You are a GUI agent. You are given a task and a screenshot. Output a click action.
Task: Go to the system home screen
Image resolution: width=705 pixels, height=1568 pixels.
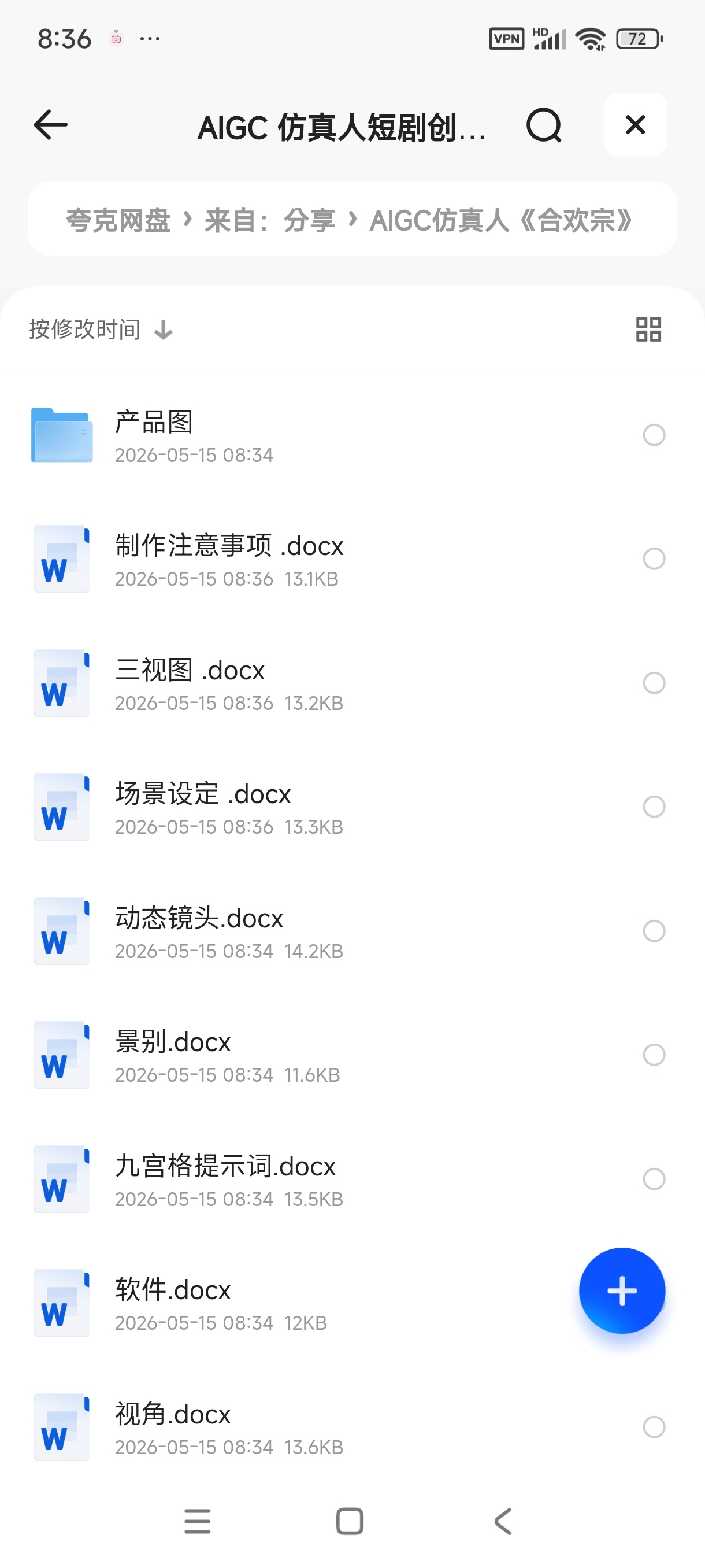pyautogui.click(x=350, y=1521)
